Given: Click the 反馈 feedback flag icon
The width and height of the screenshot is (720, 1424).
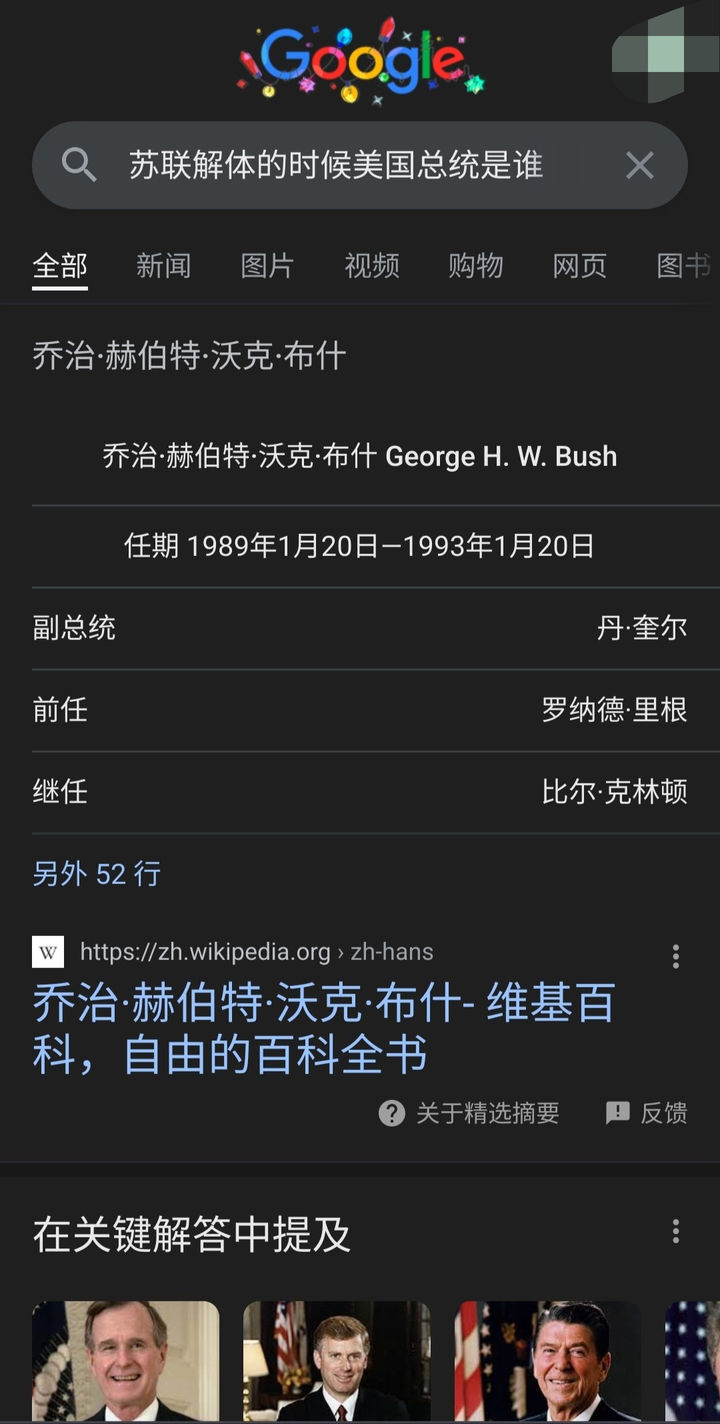Looking at the screenshot, I should 616,1113.
